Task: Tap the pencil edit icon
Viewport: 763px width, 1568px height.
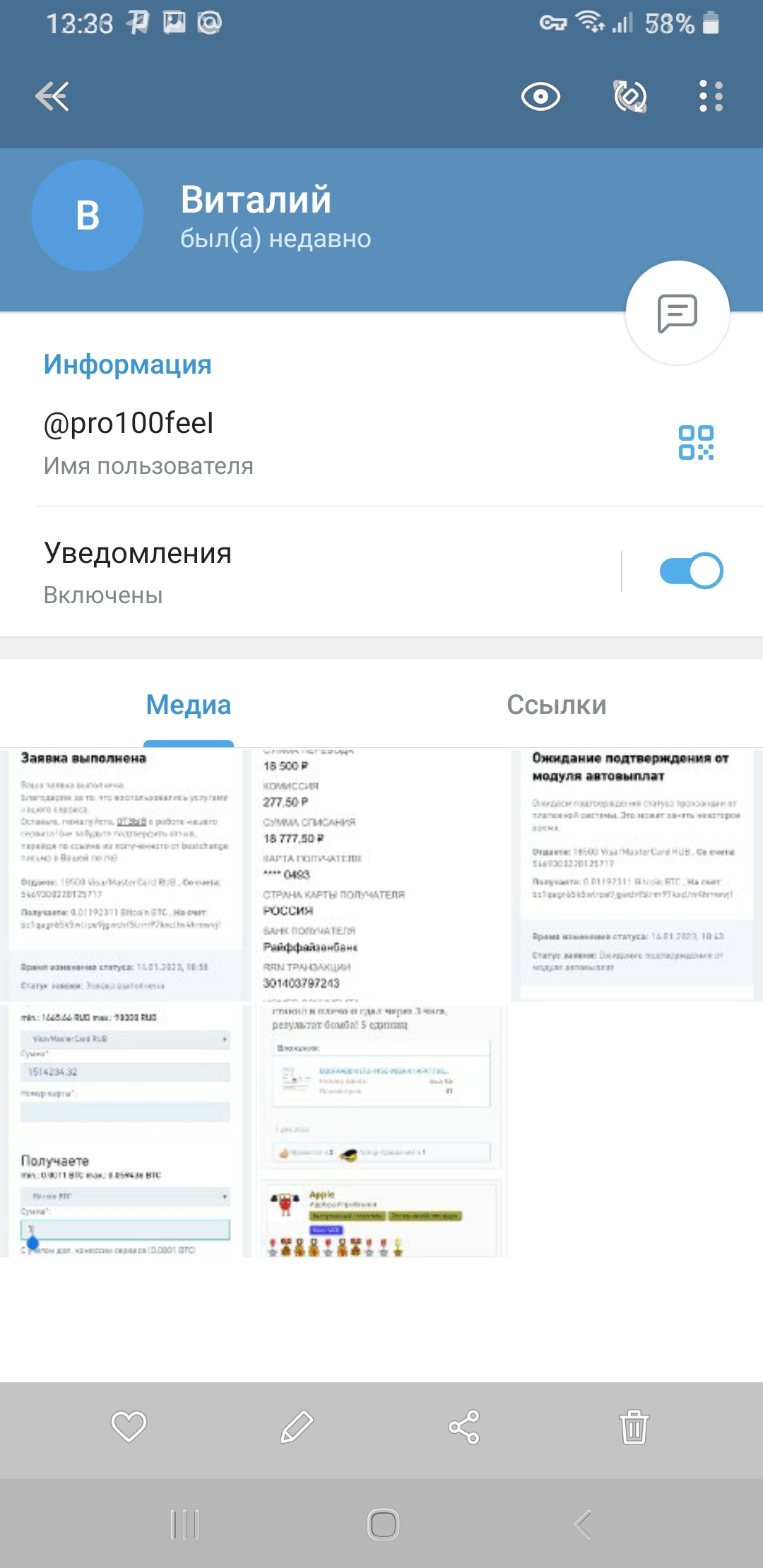Action: (297, 1427)
